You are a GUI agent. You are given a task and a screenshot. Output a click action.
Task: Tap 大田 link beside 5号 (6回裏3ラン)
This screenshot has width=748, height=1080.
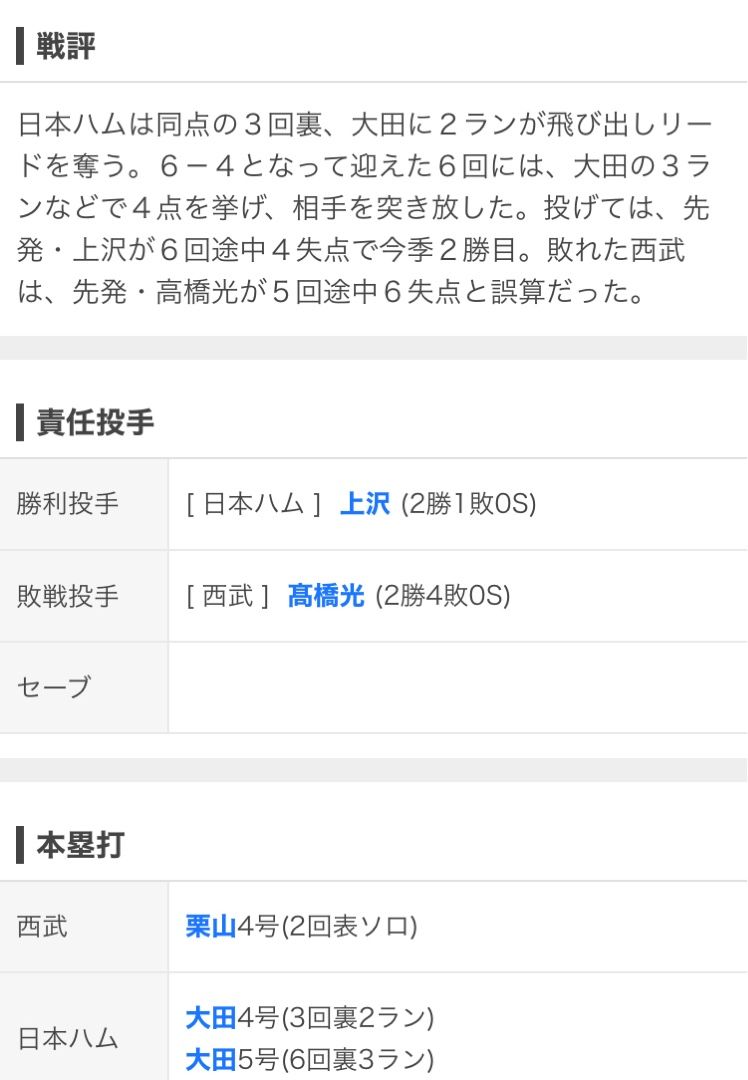tap(210, 1058)
